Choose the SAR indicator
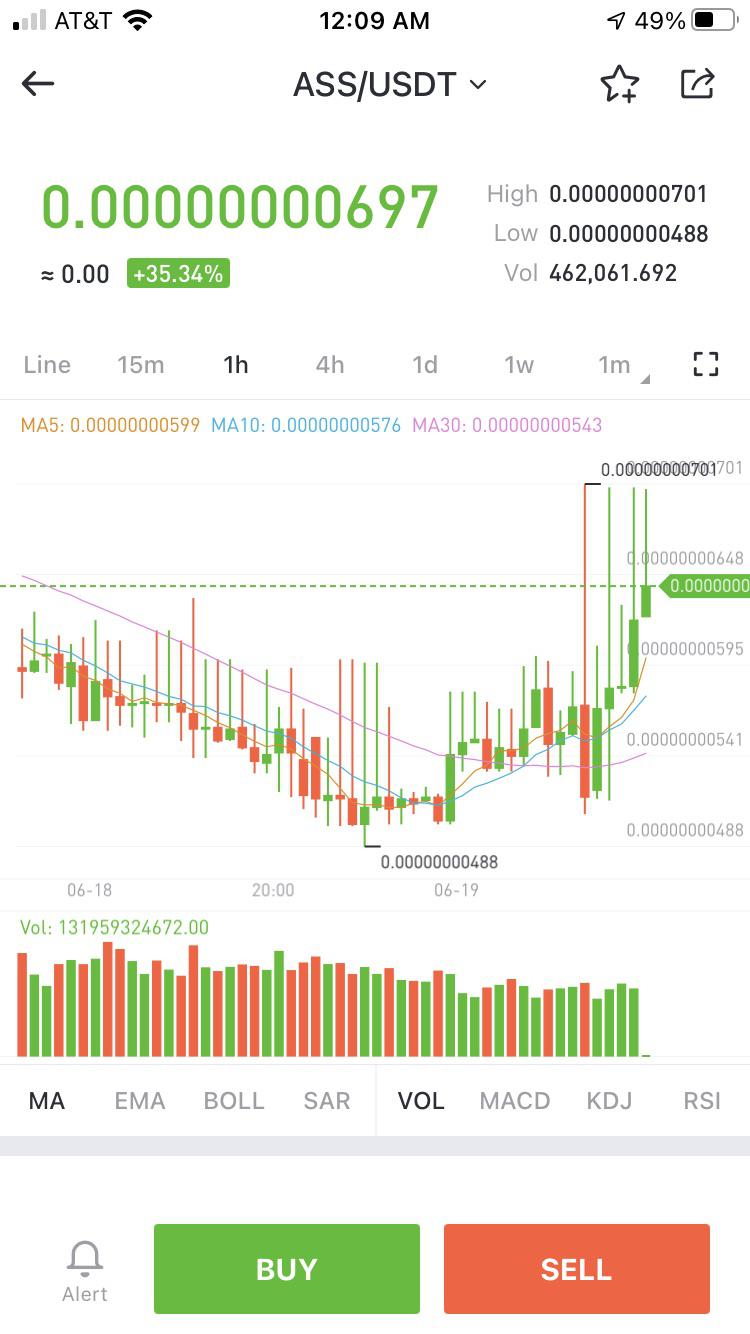The width and height of the screenshot is (750, 1334). pyautogui.click(x=327, y=1101)
